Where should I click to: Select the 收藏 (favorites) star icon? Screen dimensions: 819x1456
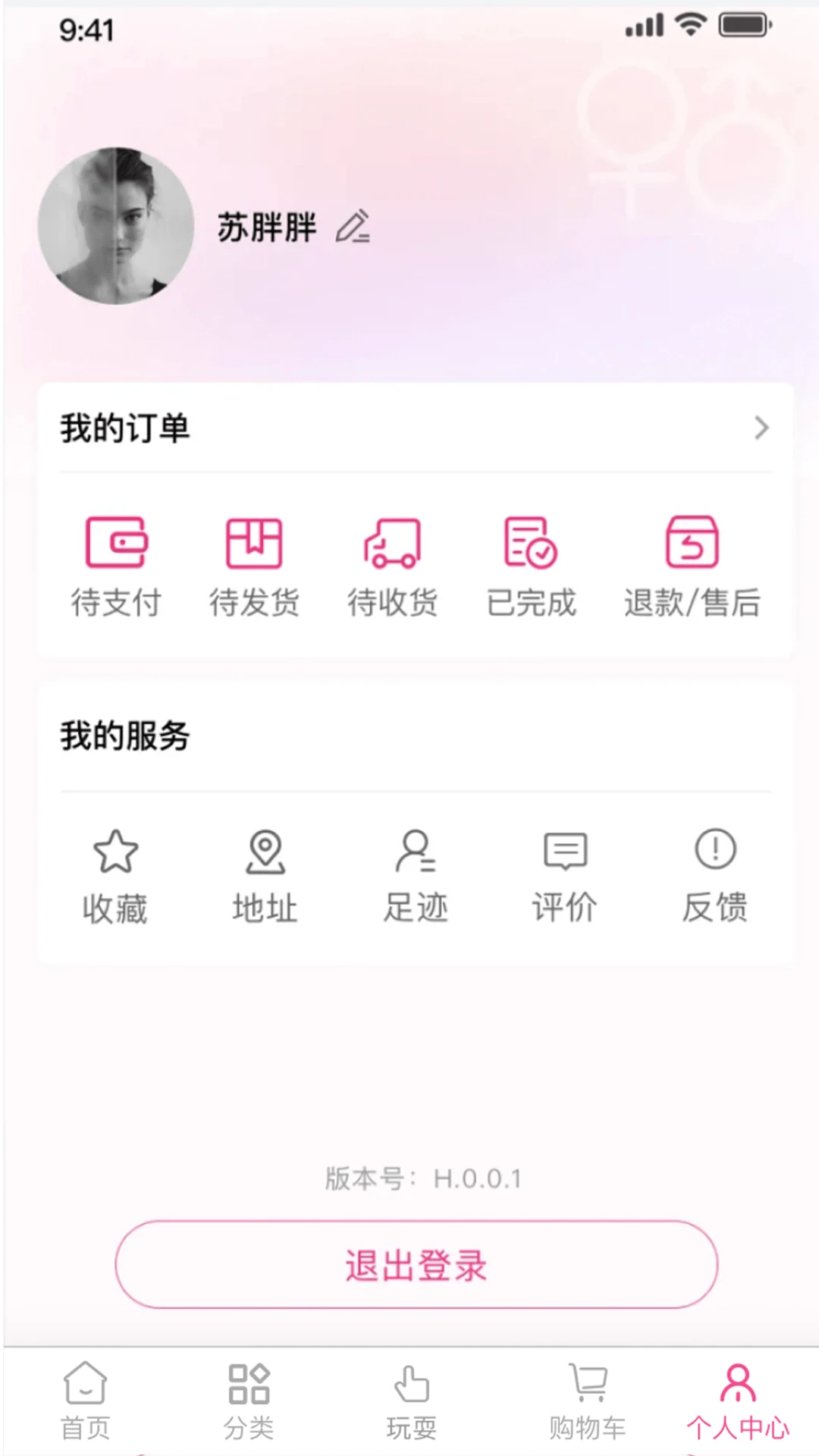115,853
